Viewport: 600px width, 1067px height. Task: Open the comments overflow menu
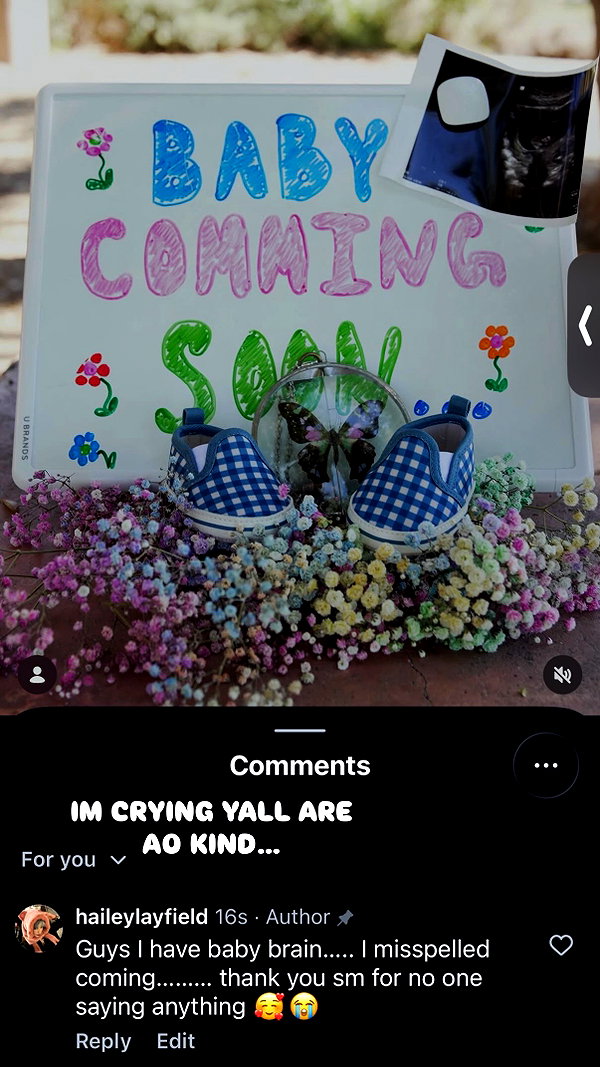point(546,765)
